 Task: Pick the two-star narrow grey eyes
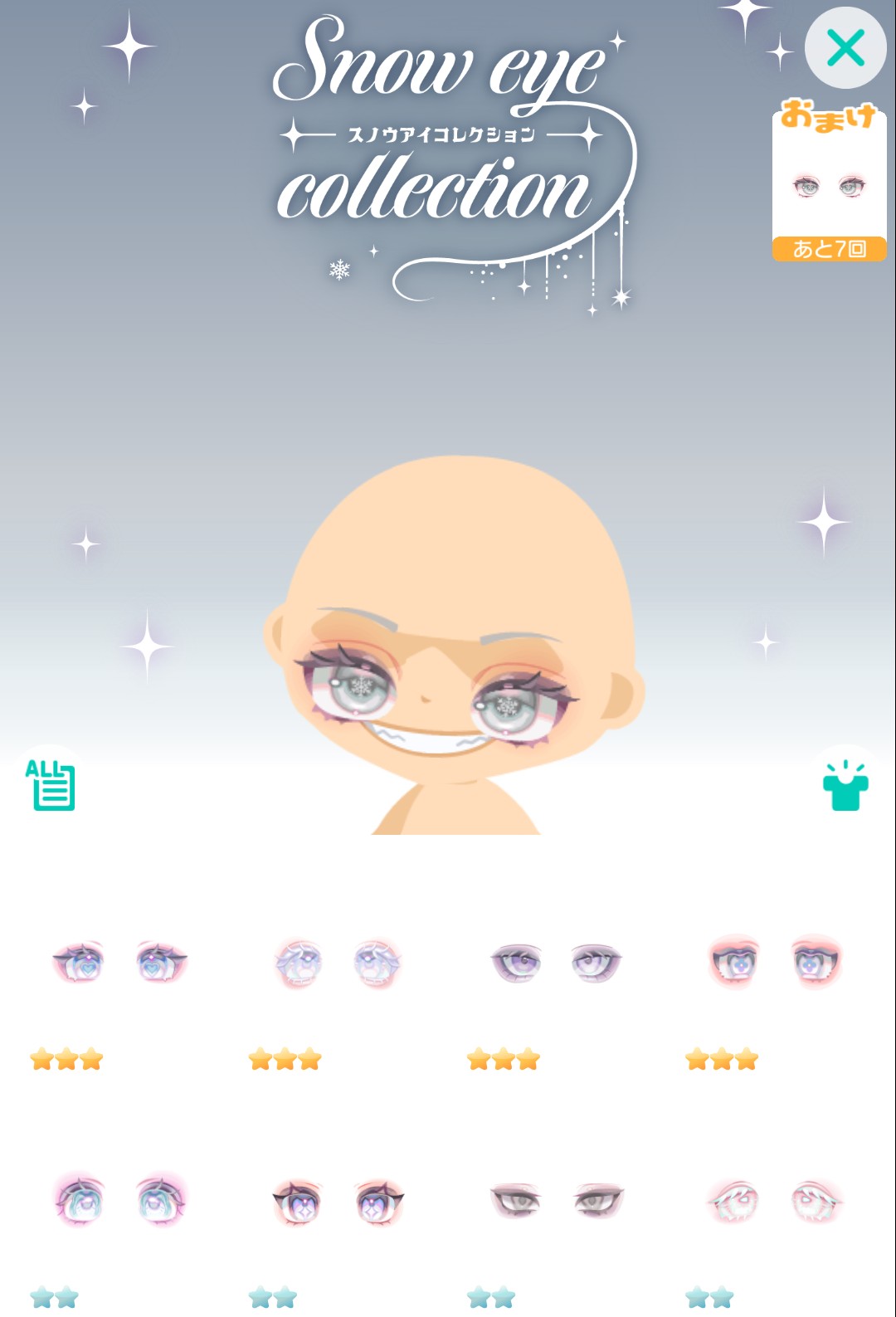(556, 1201)
